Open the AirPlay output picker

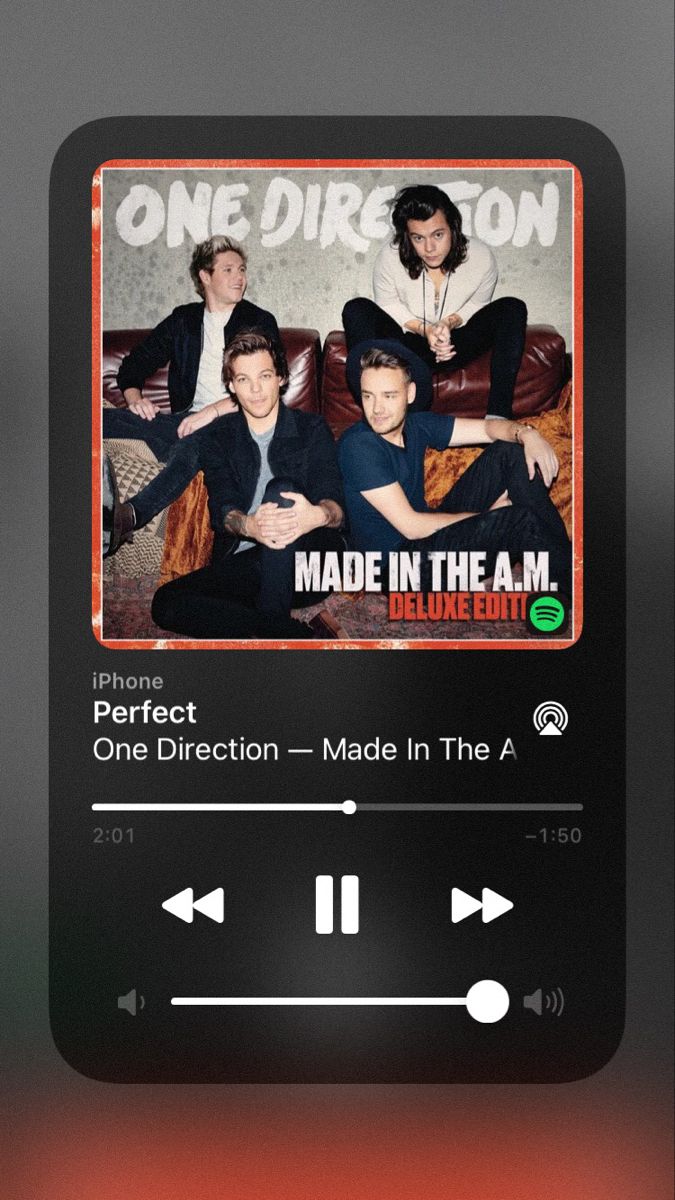[x=550, y=718]
